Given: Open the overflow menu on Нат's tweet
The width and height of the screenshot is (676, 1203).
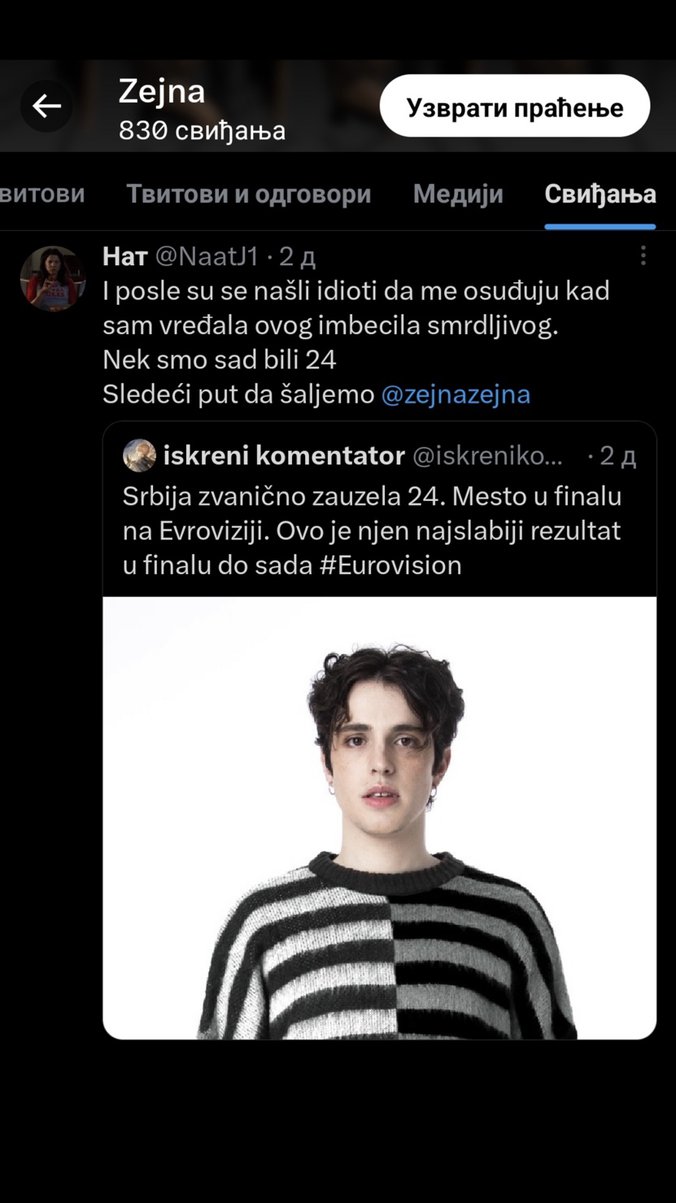Looking at the screenshot, I should coord(643,257).
